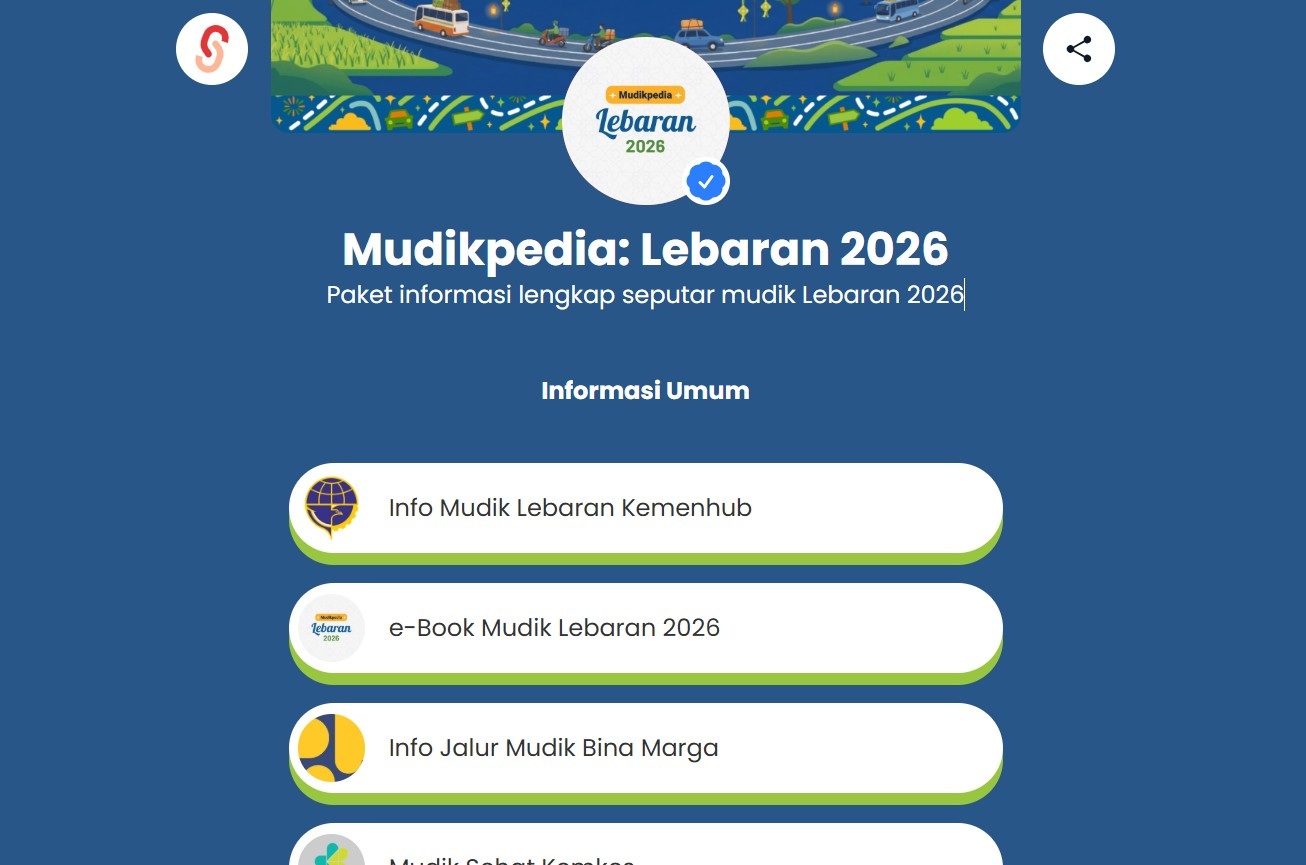Open e-Book Mudik Lebaran 2026
Viewport: 1306px width, 865px height.
click(646, 628)
